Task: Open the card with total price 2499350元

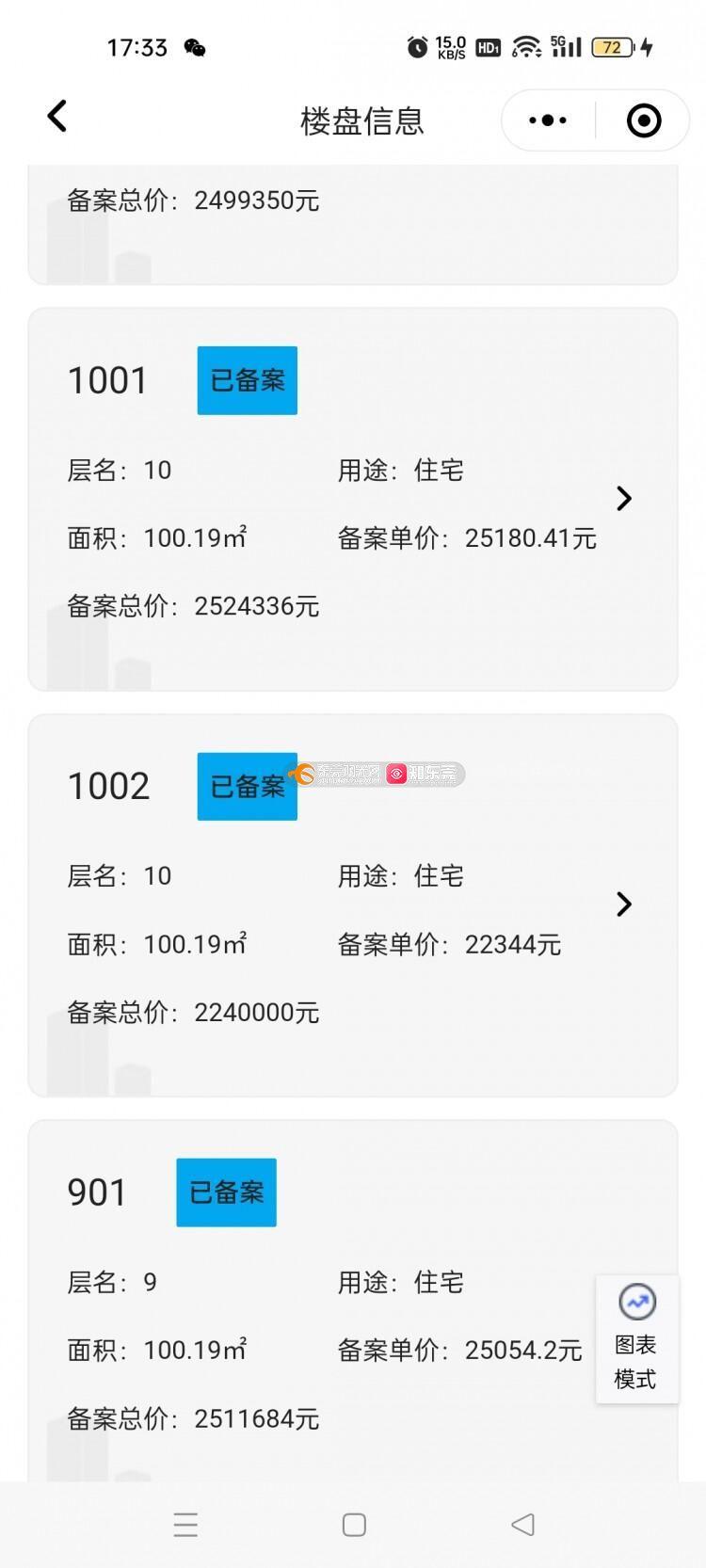Action: pos(352,224)
